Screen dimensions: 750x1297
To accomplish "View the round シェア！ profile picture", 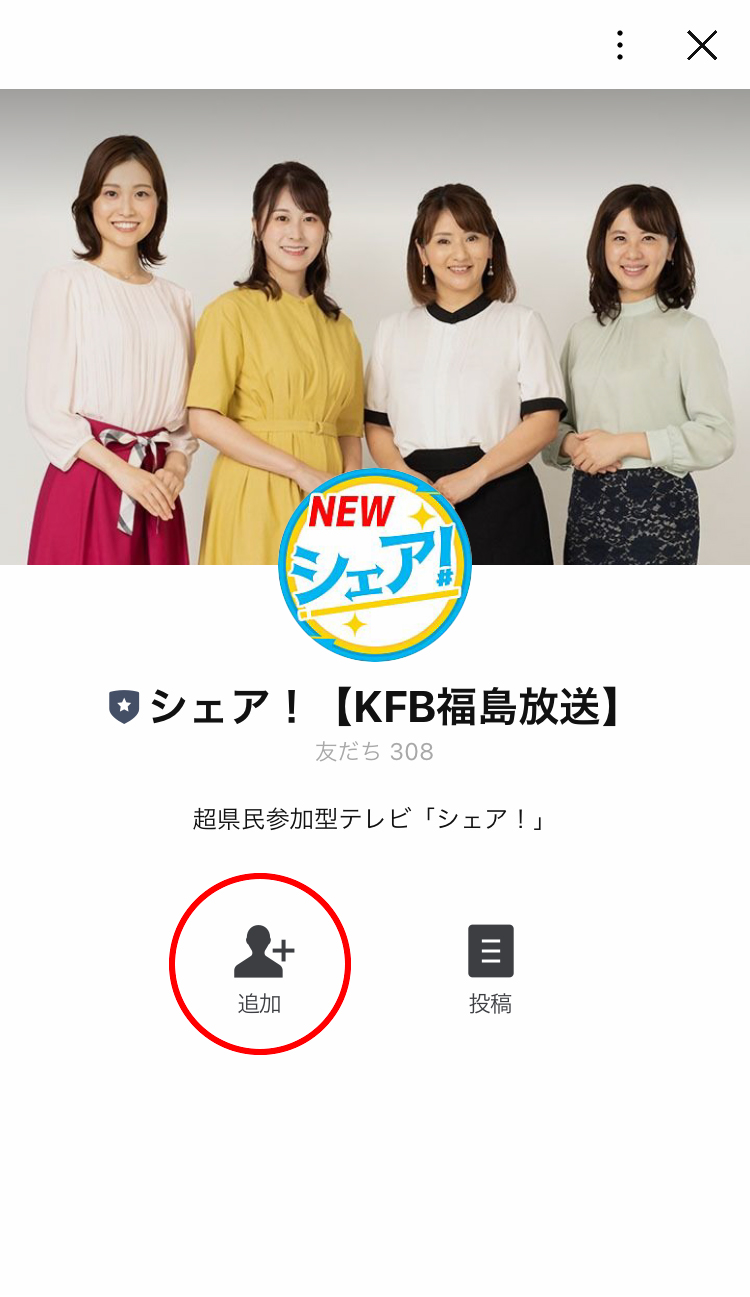I will 375,564.
